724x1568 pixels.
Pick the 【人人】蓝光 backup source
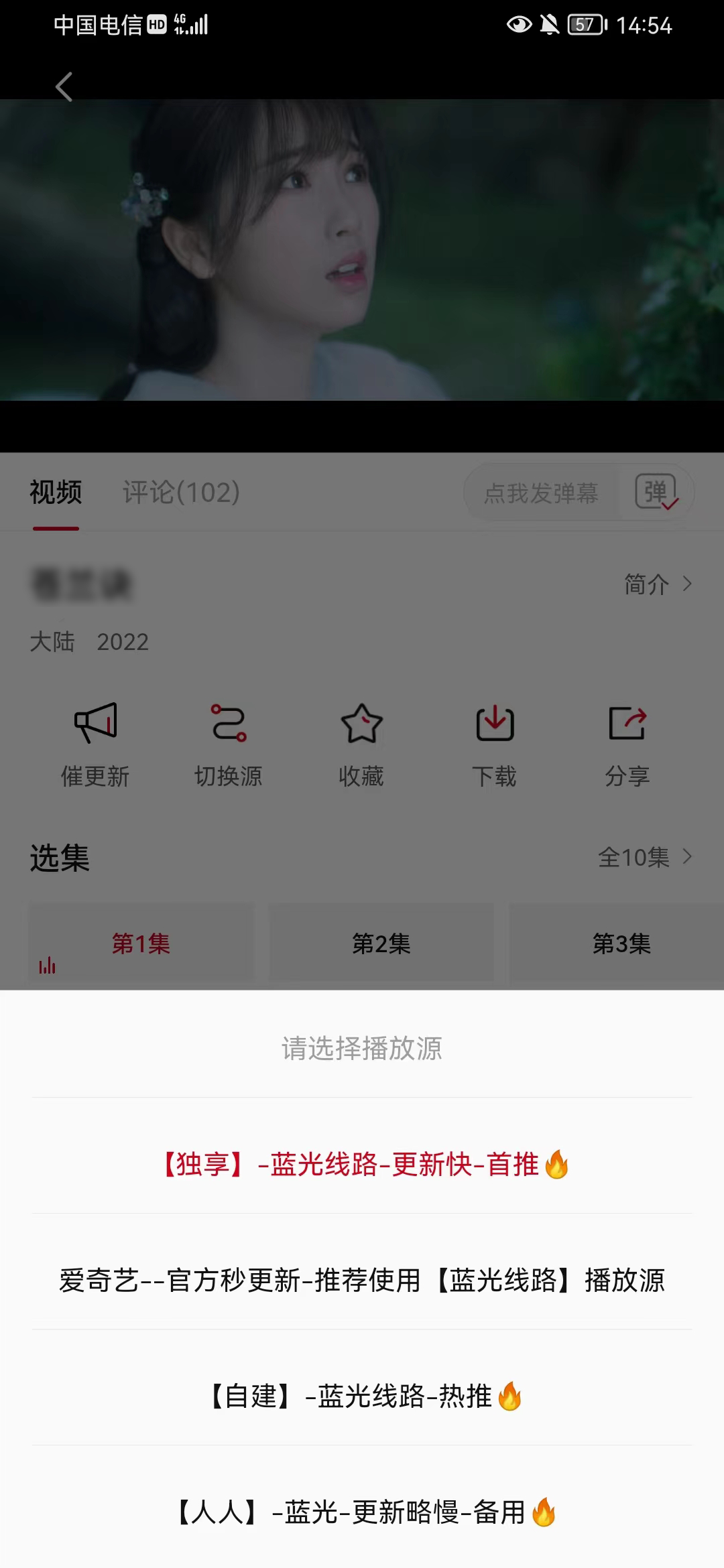coord(362,1512)
